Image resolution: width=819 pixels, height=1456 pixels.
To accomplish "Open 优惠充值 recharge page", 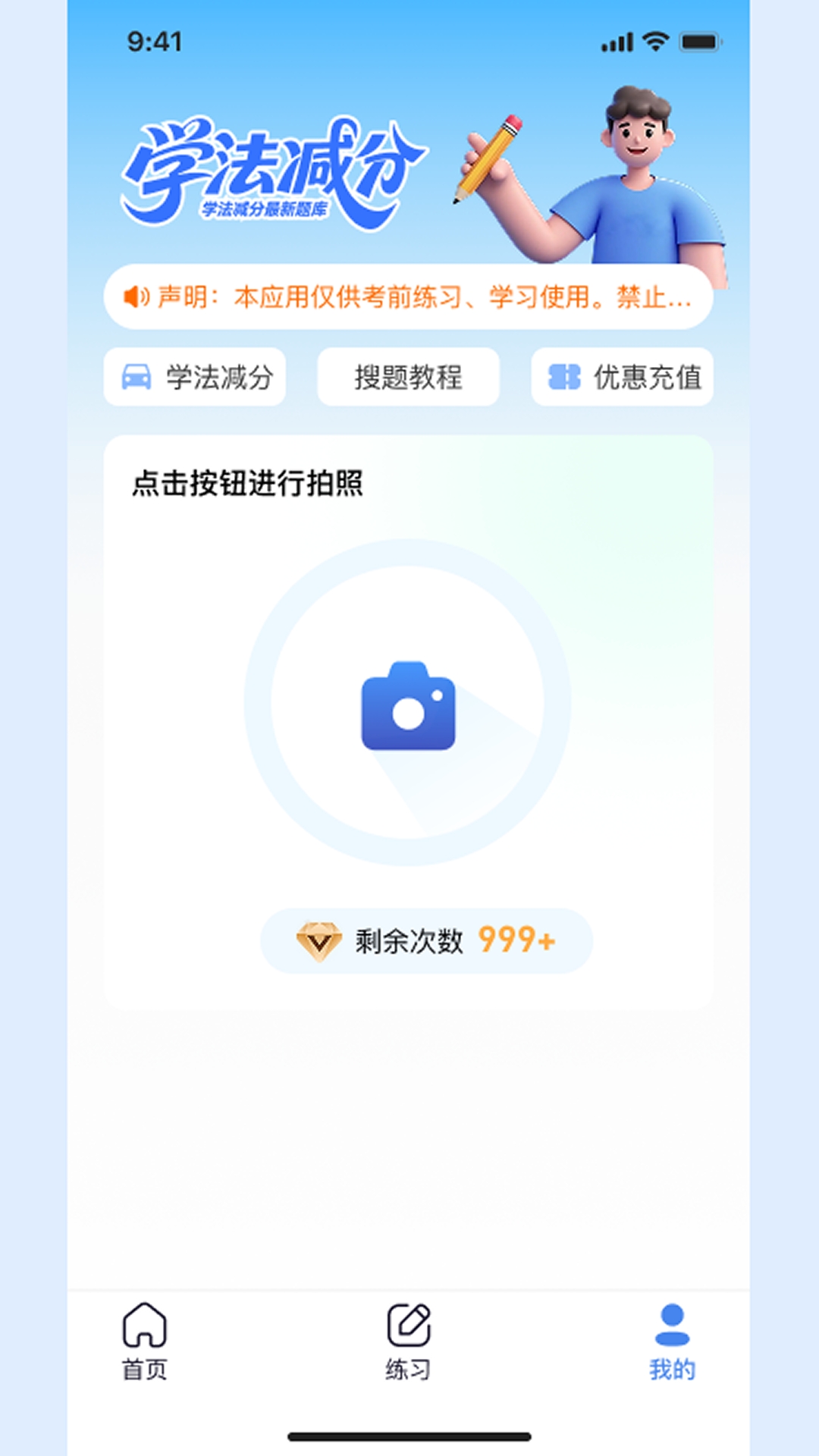I will coord(622,377).
